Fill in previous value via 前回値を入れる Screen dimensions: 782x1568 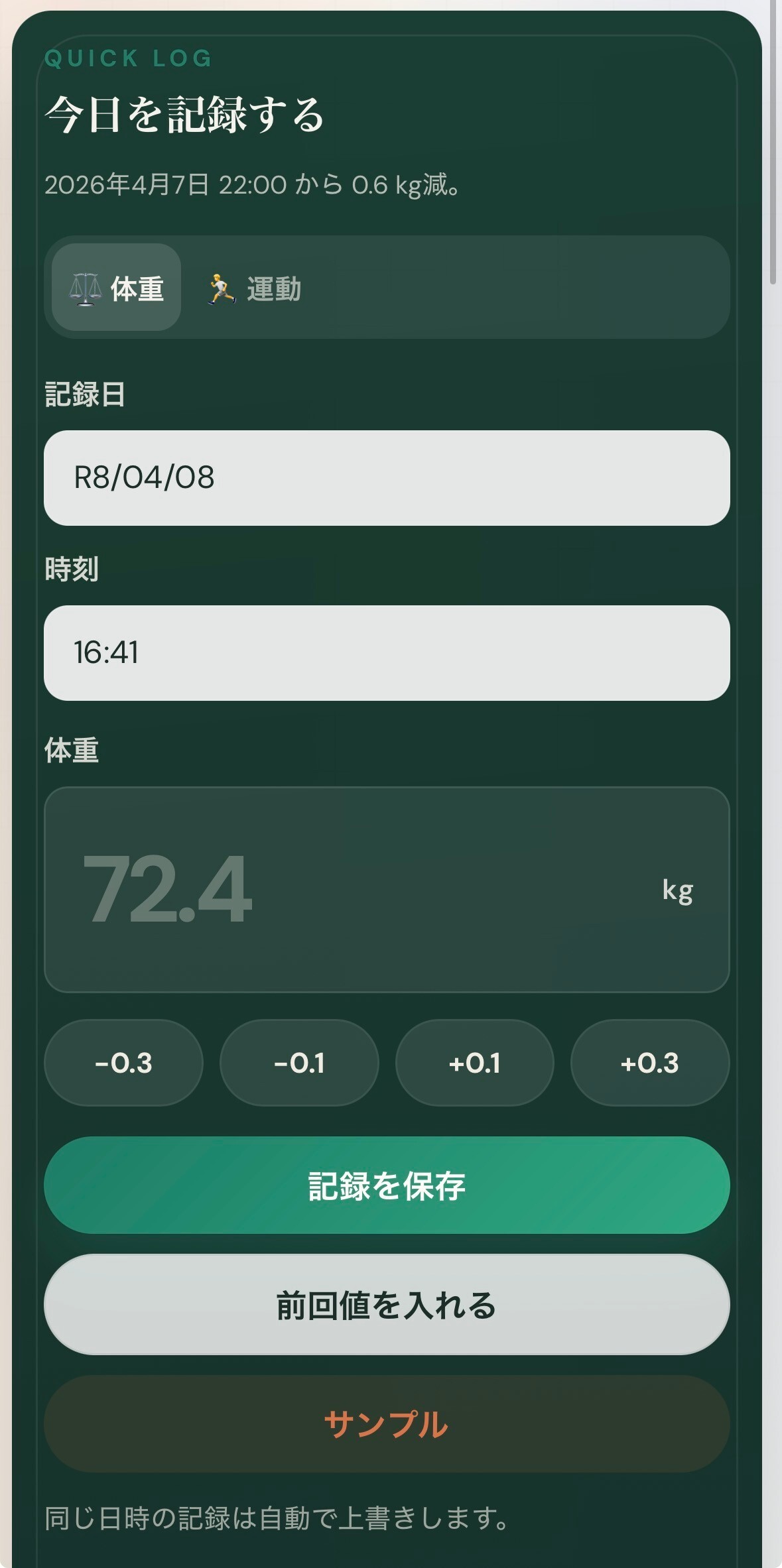point(387,1305)
